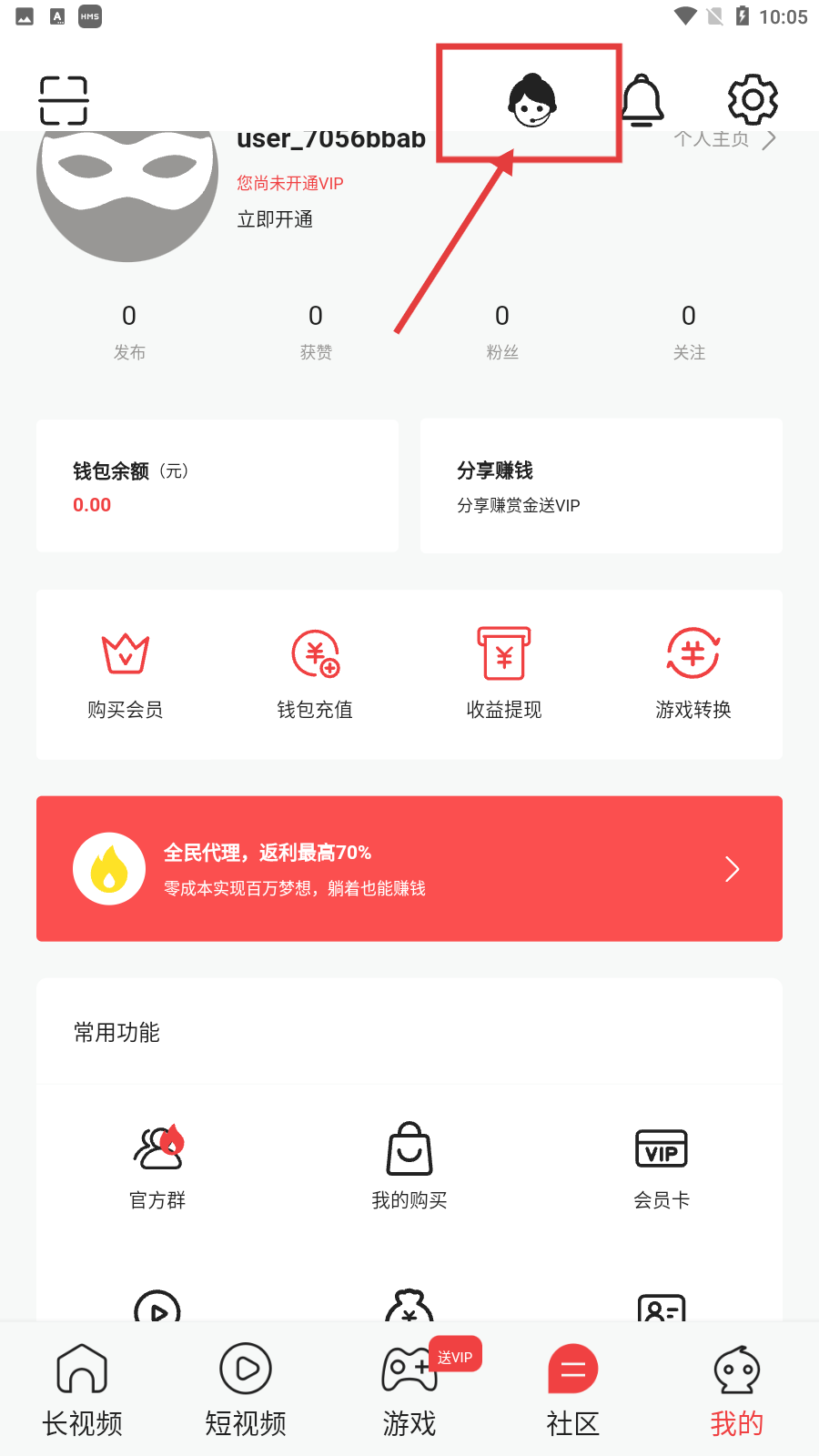819x1456 pixels.
Task: Open the user avatar mask image
Action: coord(126,187)
